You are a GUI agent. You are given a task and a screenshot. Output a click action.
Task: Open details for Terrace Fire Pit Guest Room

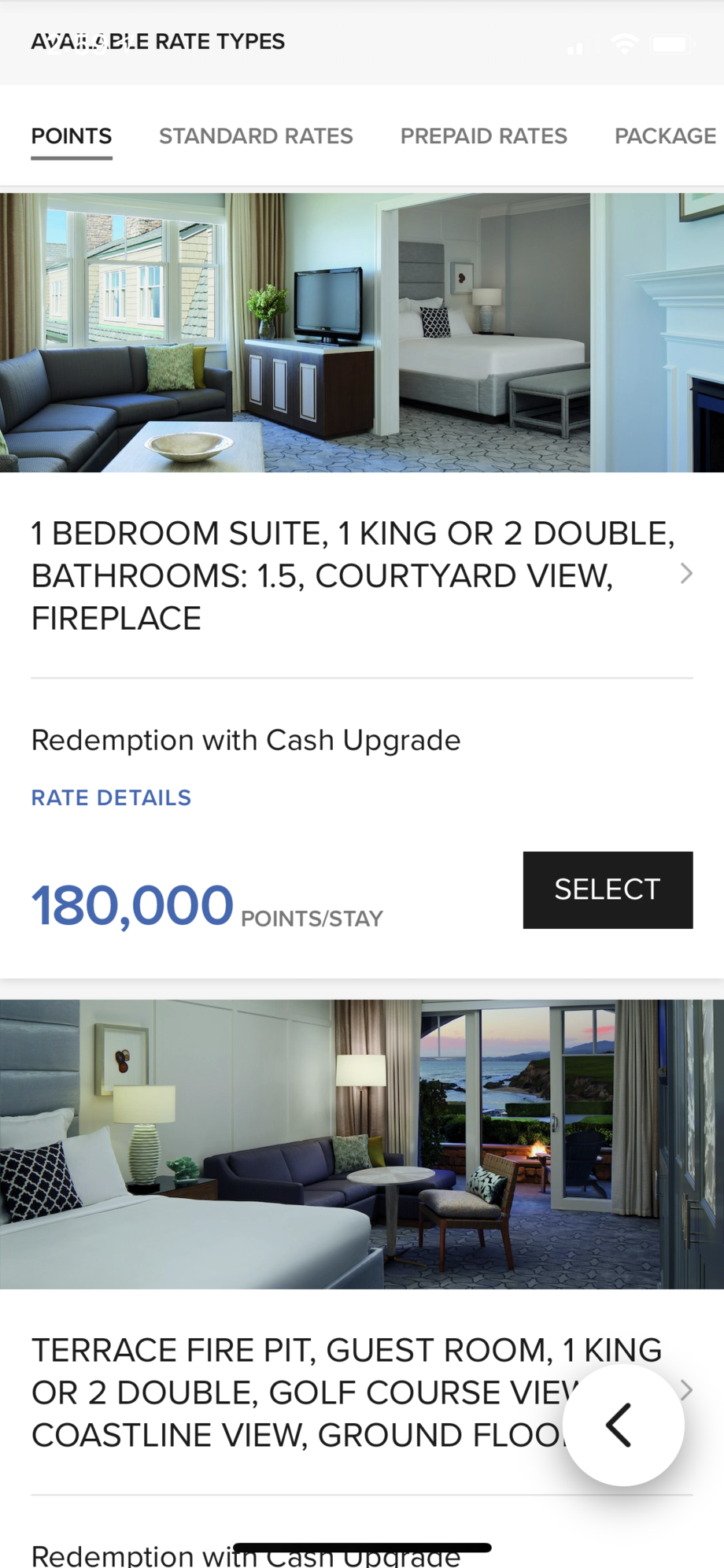pyautogui.click(x=299, y=1392)
